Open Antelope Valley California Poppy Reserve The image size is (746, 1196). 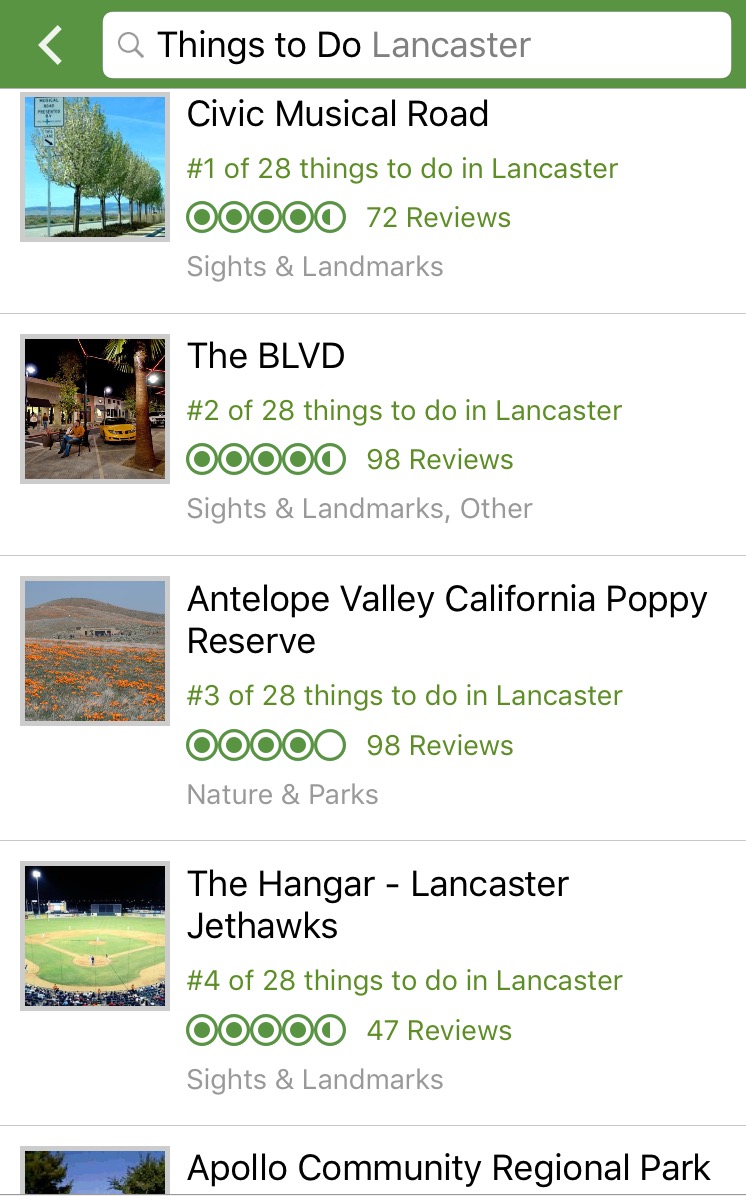coord(447,619)
